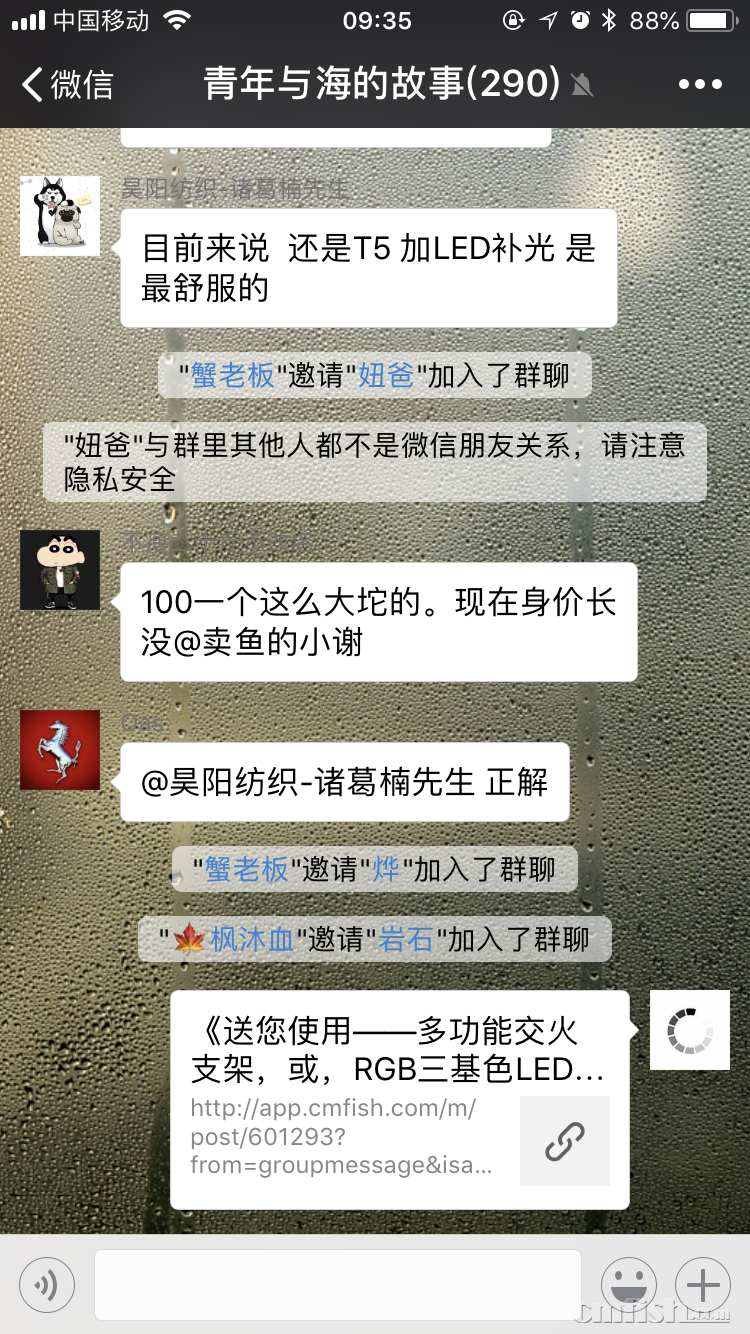Open 烨's profile from the invite notice
Screen dimensions: 750x1334
(386, 869)
